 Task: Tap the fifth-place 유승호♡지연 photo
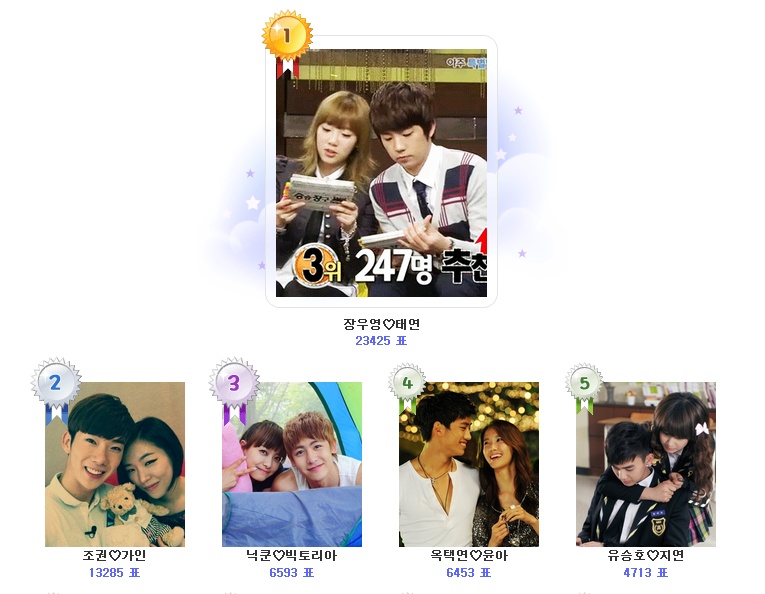click(646, 464)
